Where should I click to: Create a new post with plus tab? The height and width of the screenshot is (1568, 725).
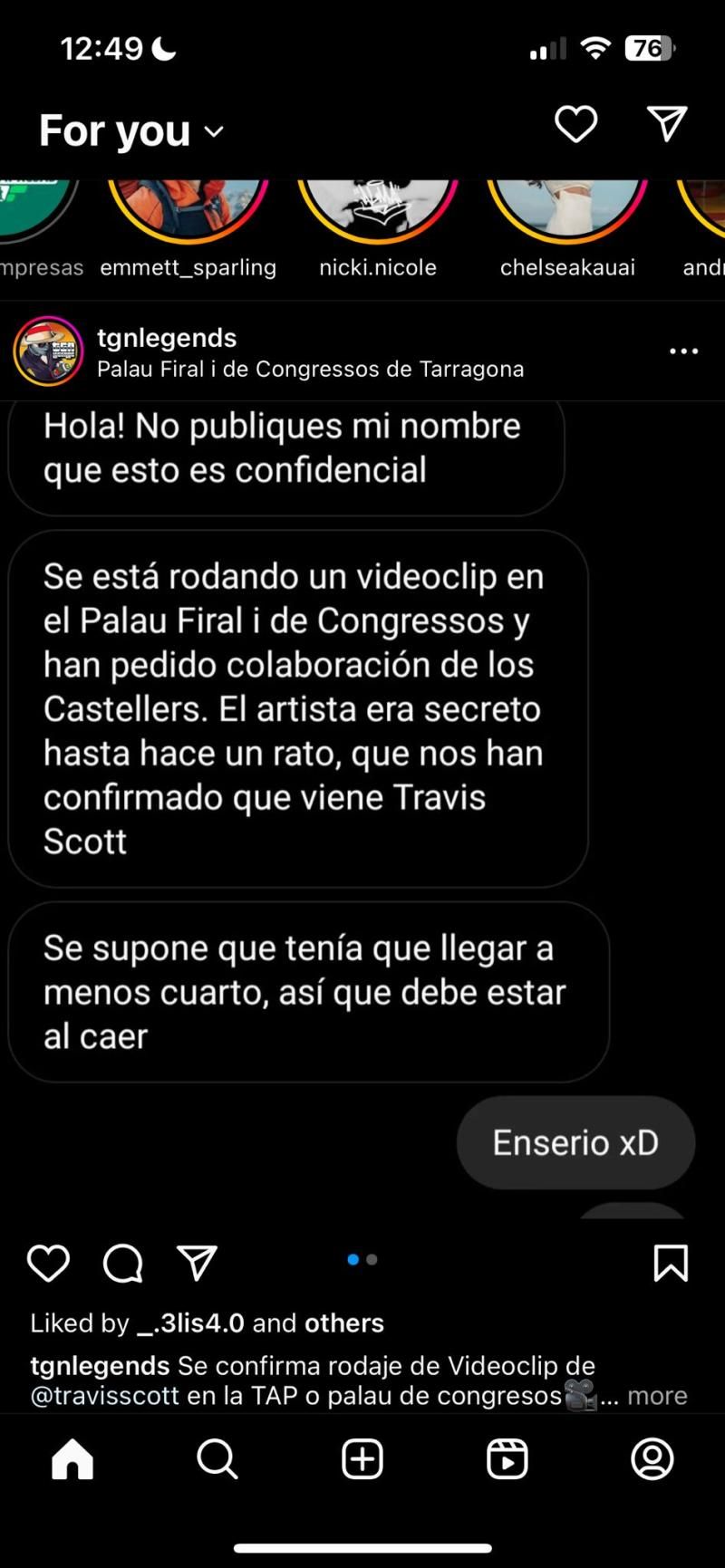[x=362, y=1459]
